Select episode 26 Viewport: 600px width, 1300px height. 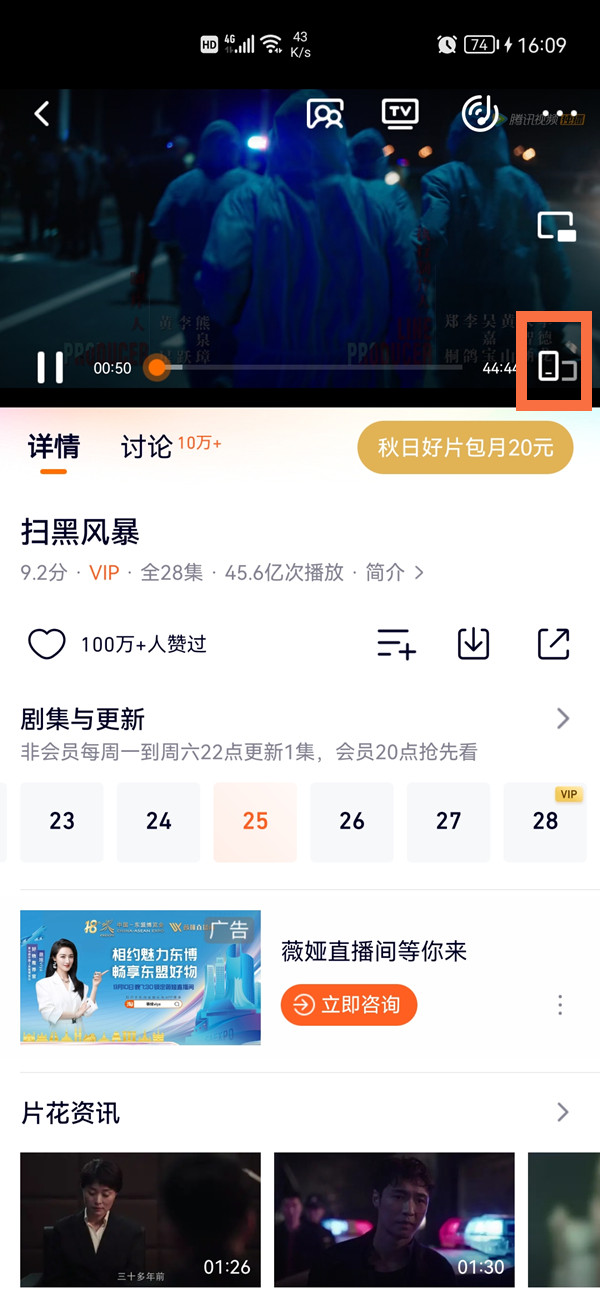(x=352, y=821)
